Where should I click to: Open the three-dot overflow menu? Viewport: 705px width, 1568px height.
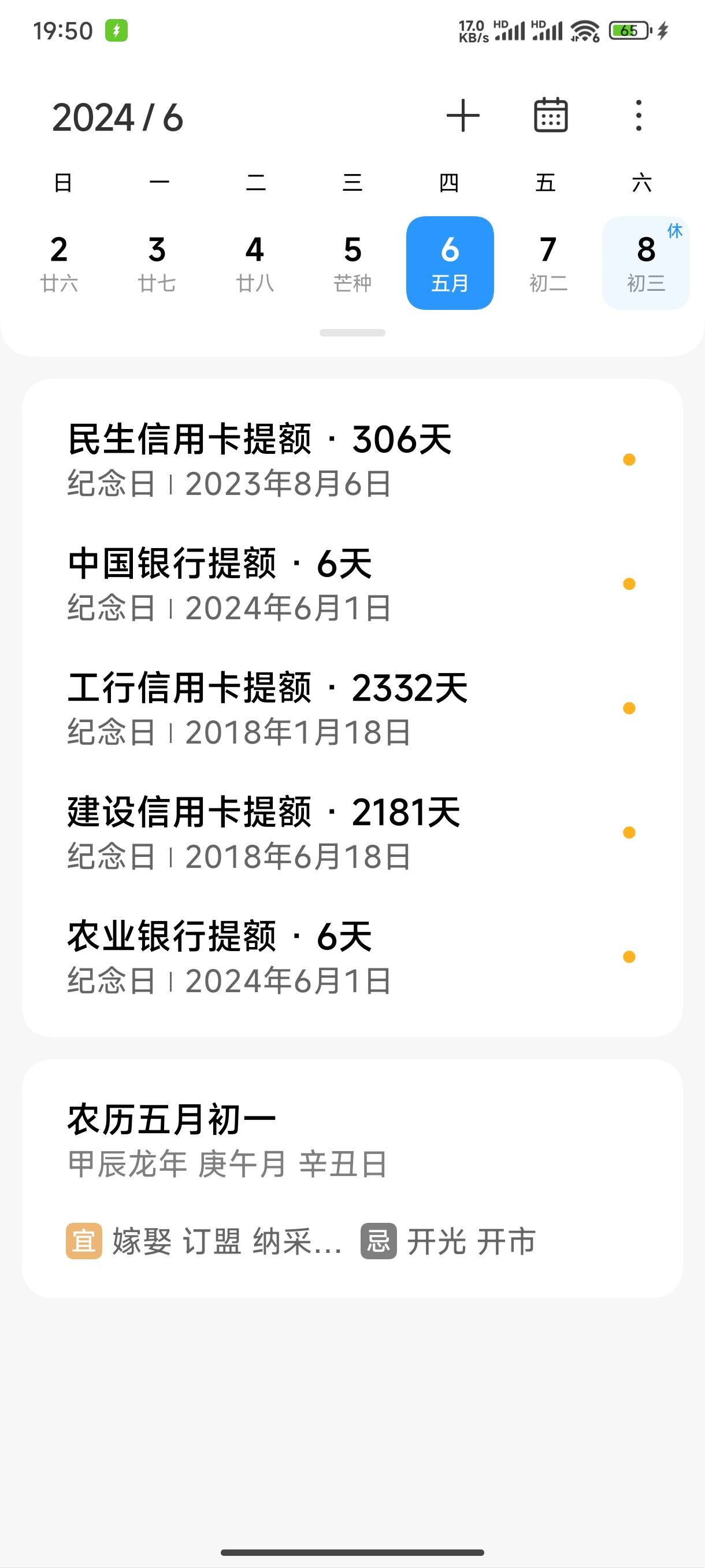[638, 116]
